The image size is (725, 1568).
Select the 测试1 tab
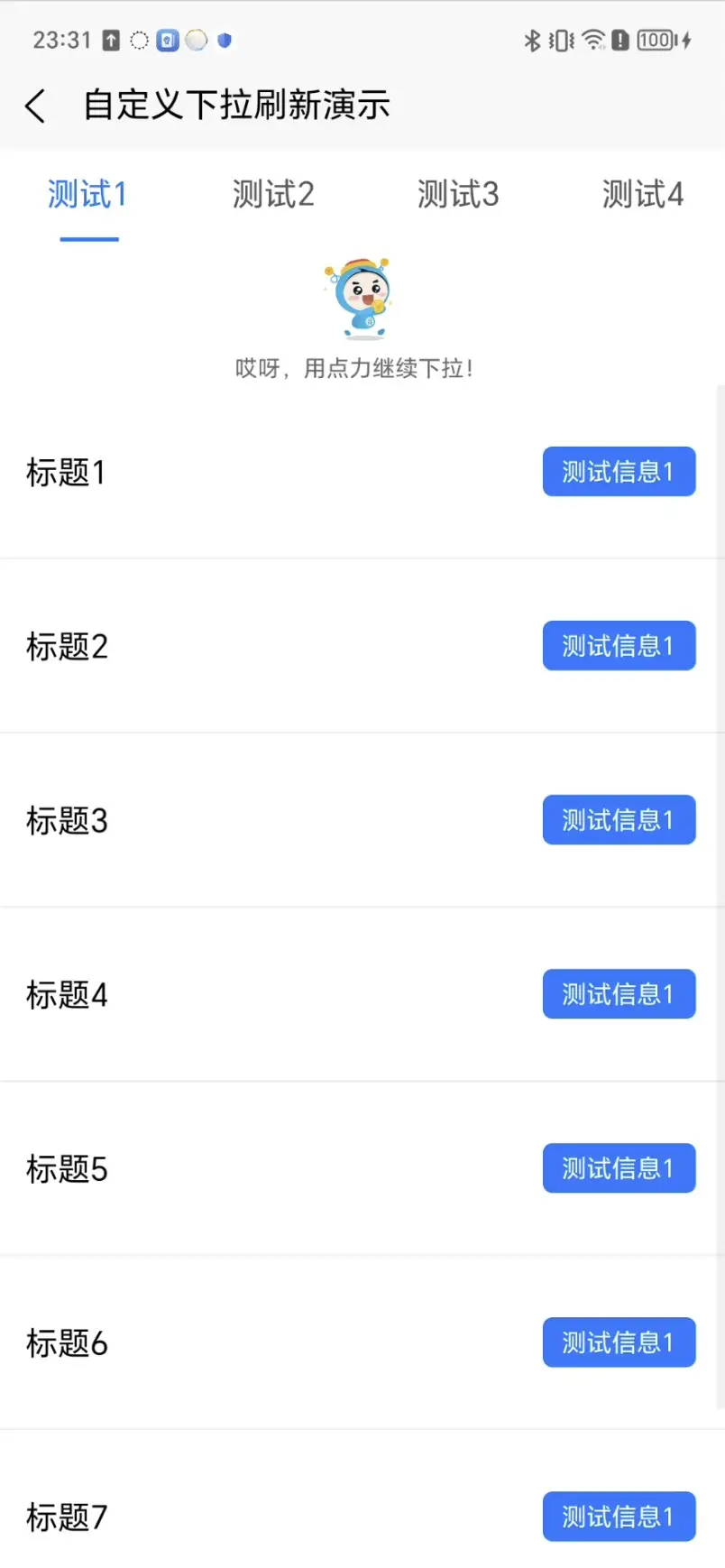tap(87, 195)
